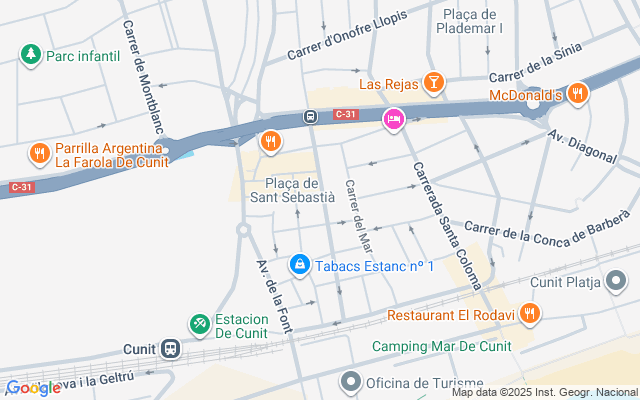Screen dimensions: 640x400
Task: Tap the McDonald's restaurant pin
Action: pyautogui.click(x=577, y=95)
